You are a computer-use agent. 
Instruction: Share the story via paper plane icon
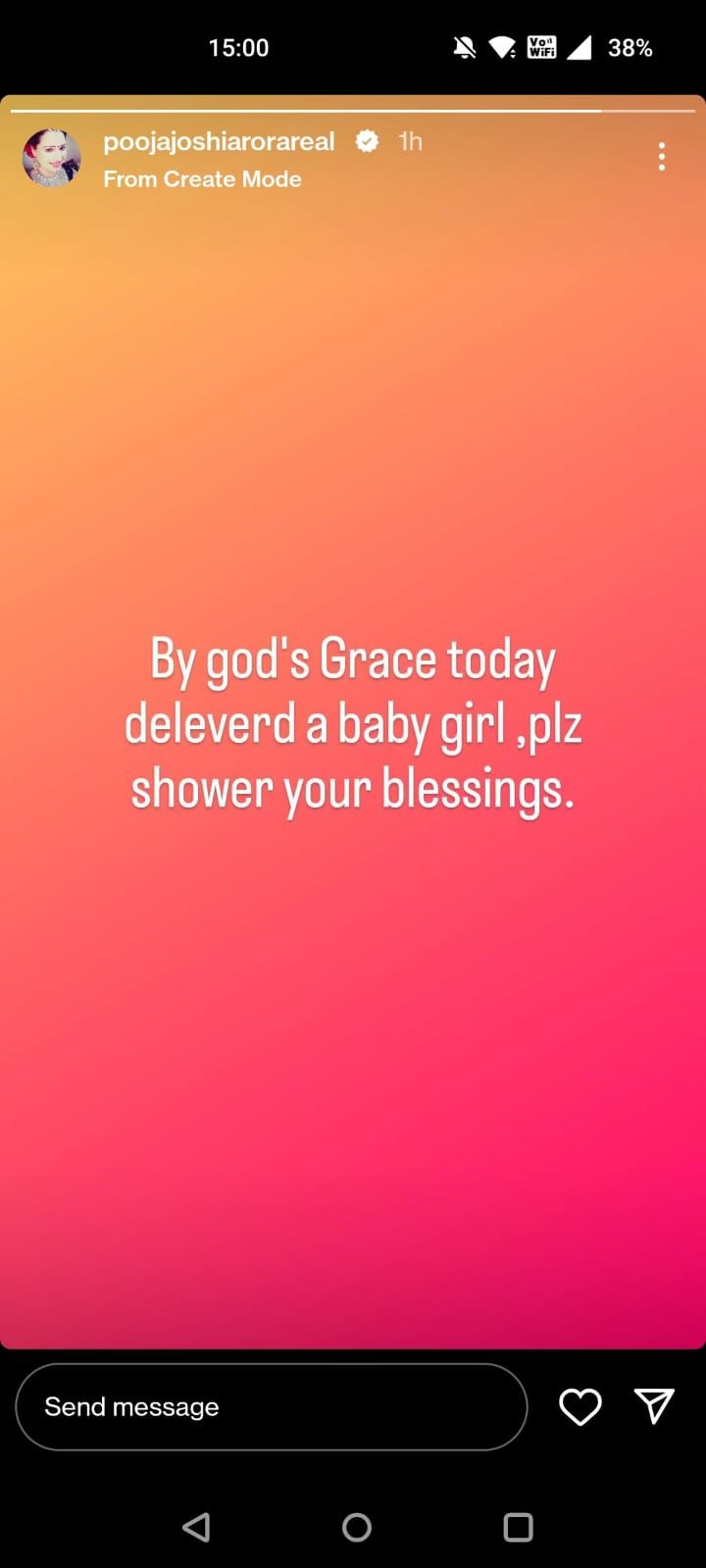(654, 1406)
